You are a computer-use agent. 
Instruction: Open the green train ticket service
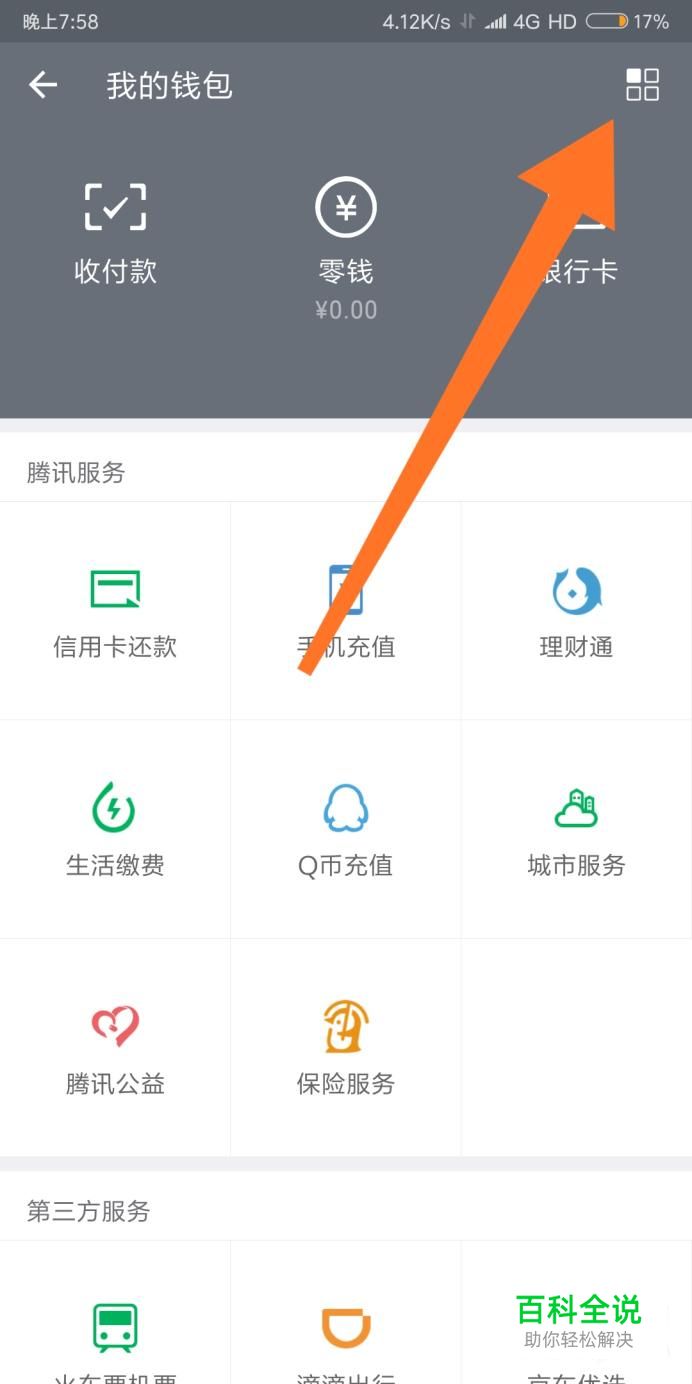[115, 1330]
